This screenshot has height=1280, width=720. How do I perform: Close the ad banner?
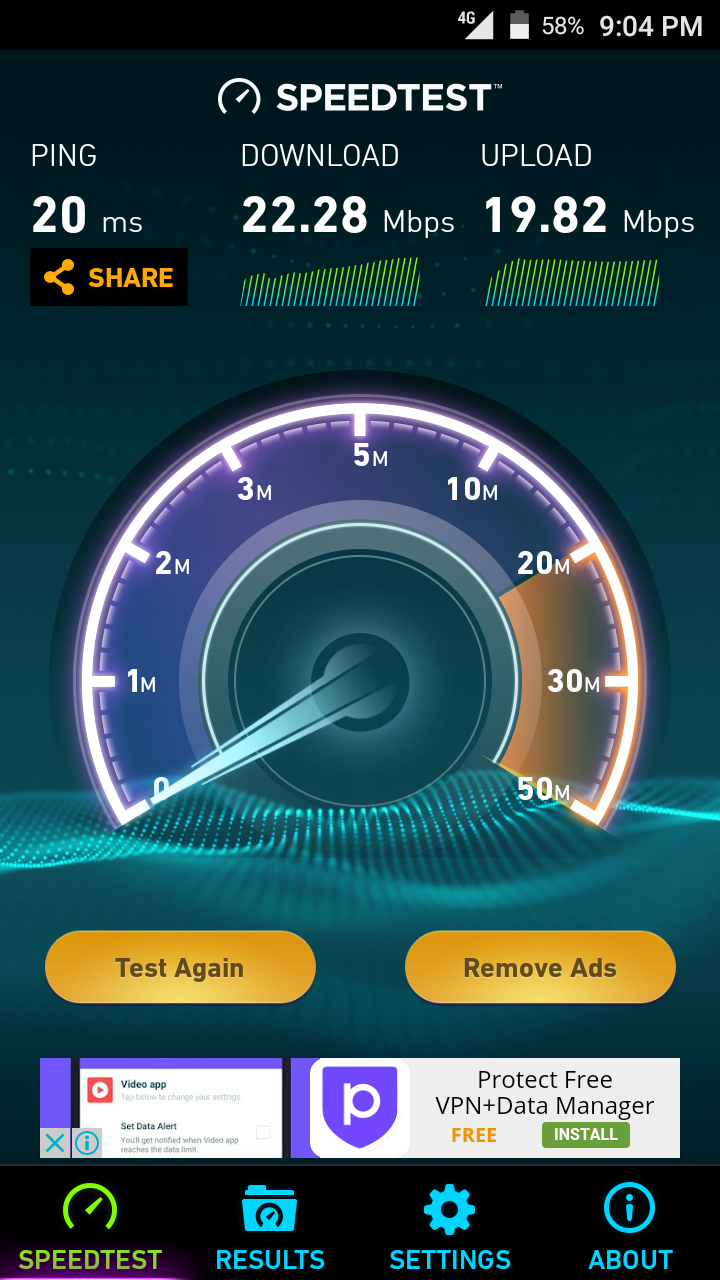click(55, 1142)
